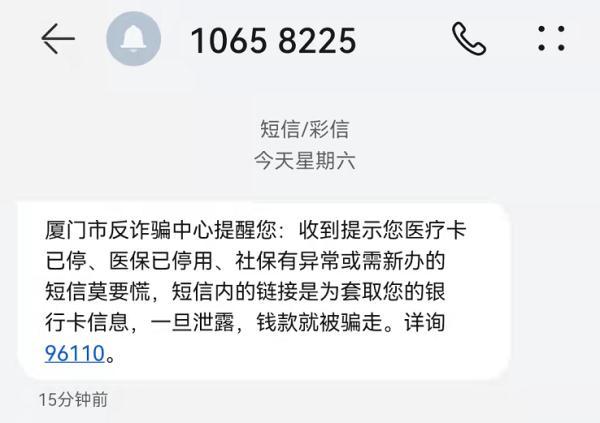The image size is (600, 423).
Task: Open the sender's bell avatar
Action: tap(133, 40)
